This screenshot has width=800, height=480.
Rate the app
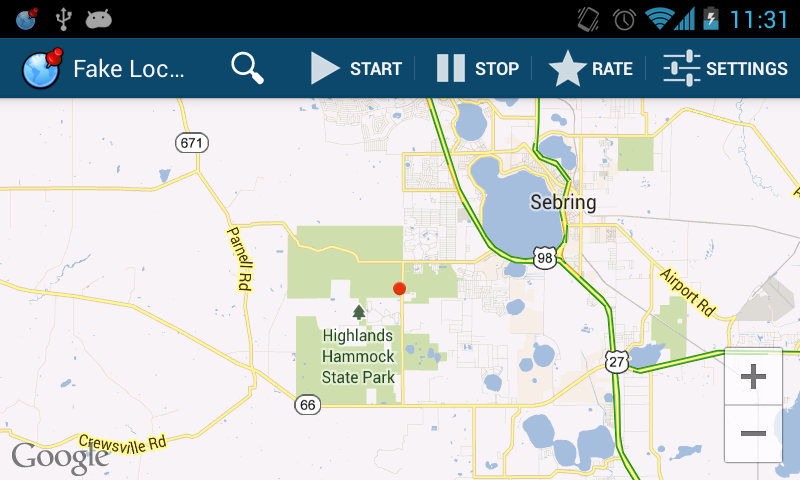click(591, 68)
